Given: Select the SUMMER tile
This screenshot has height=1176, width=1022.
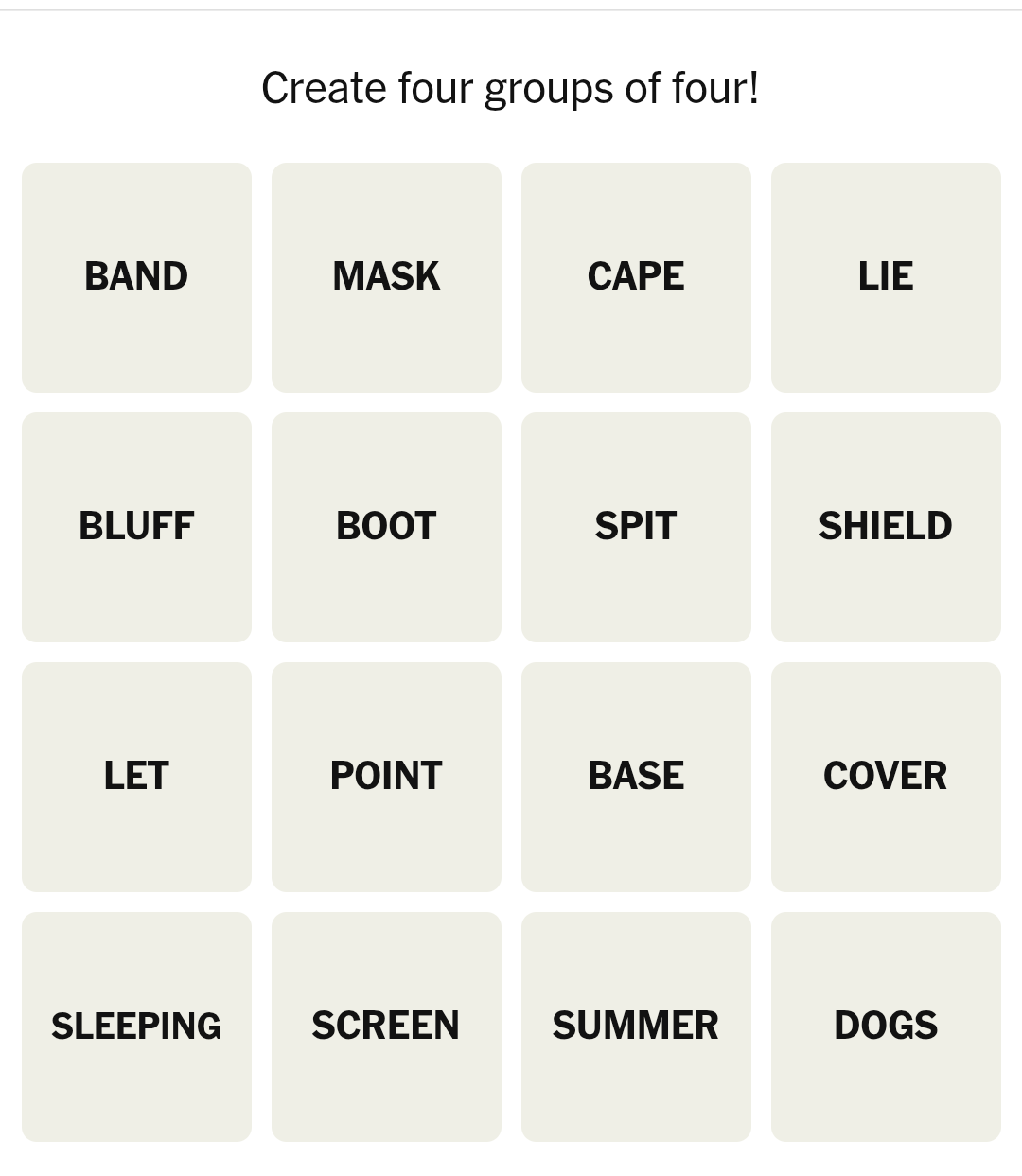Looking at the screenshot, I should click(636, 1026).
